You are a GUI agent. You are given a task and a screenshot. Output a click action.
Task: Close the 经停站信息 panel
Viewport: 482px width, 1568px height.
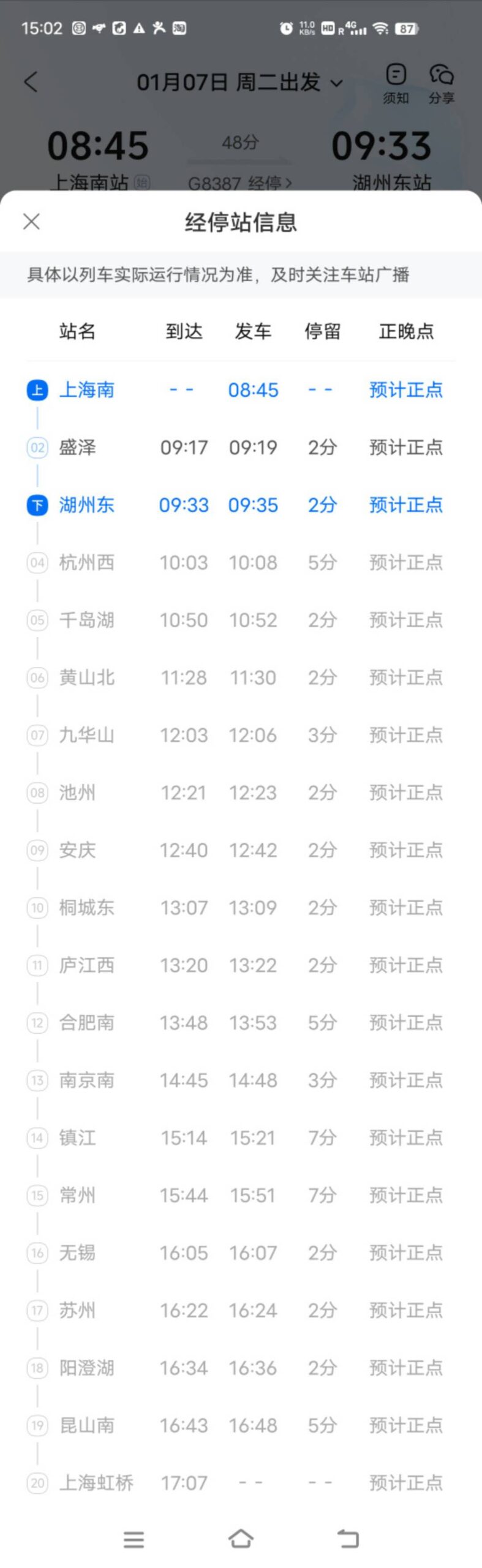click(x=31, y=221)
